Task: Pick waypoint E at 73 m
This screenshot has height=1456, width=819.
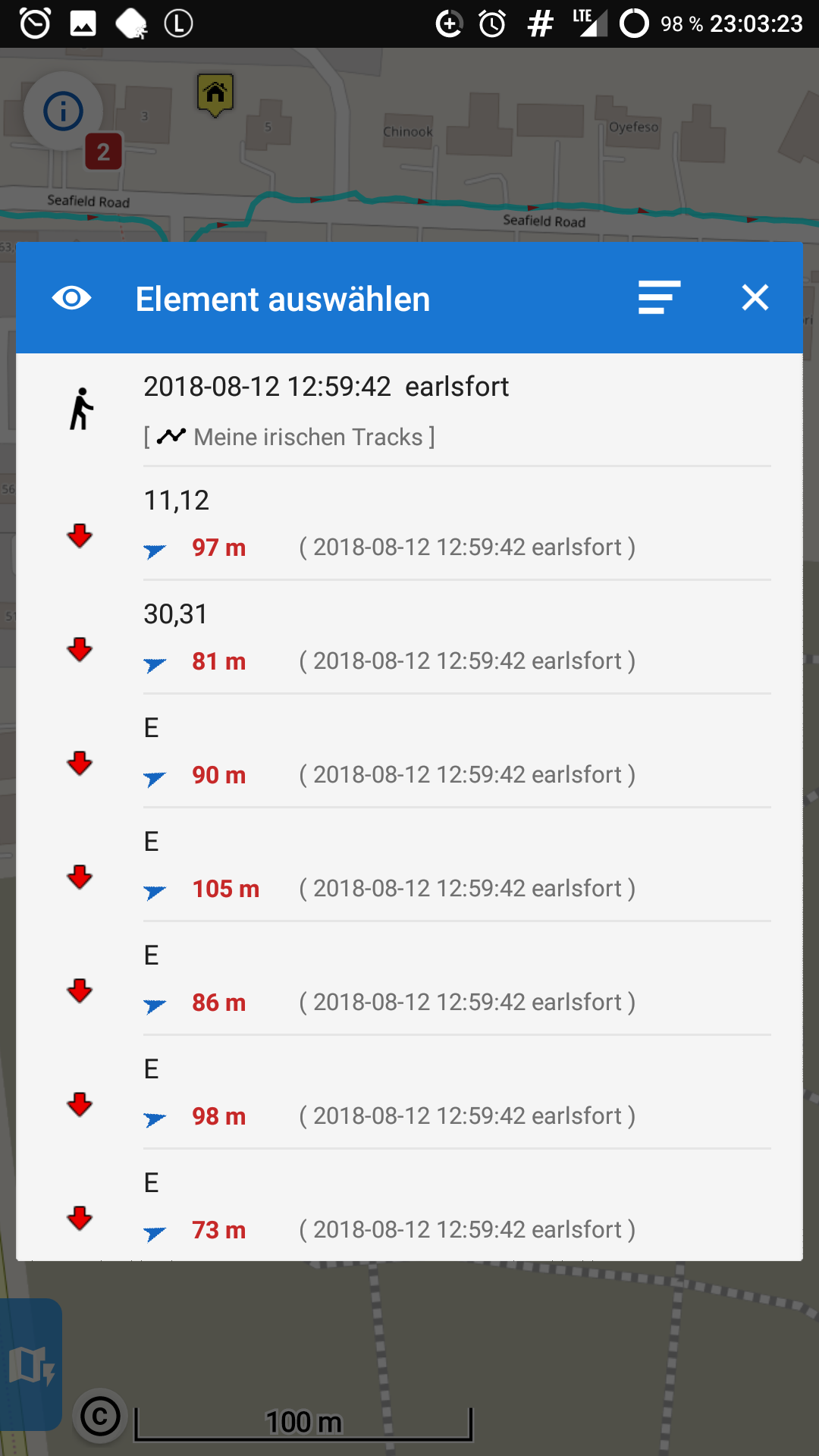Action: pos(409,1207)
